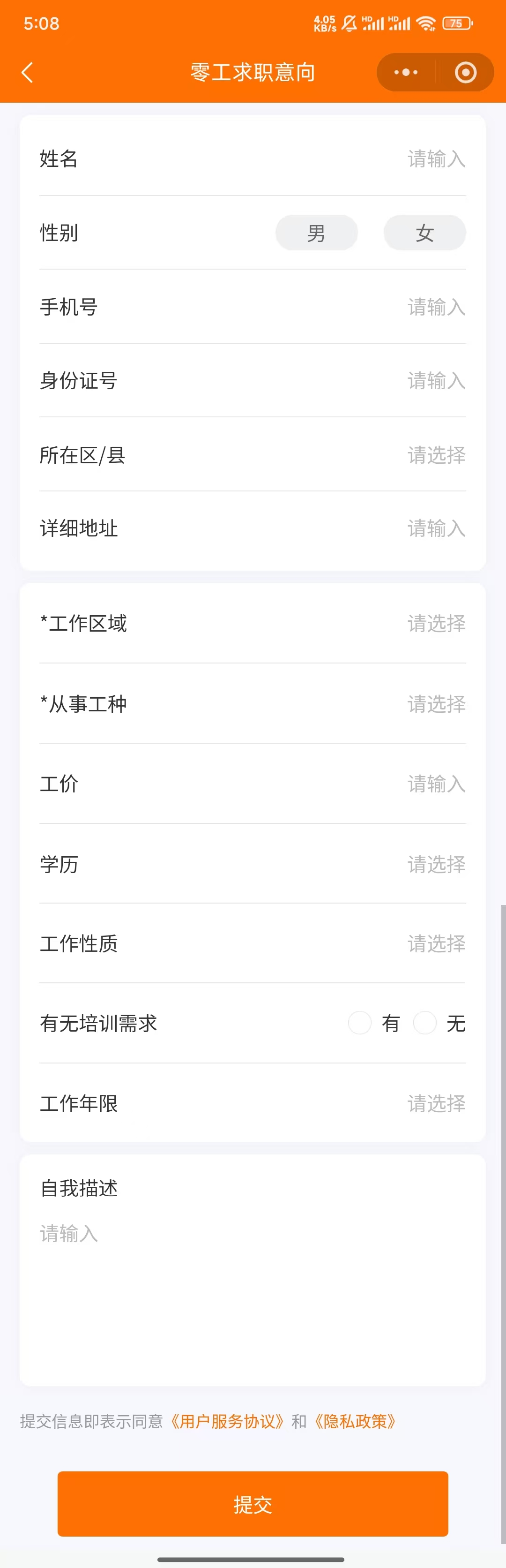Open the 所在区/县 picker
The image size is (506, 1568).
pos(435,455)
